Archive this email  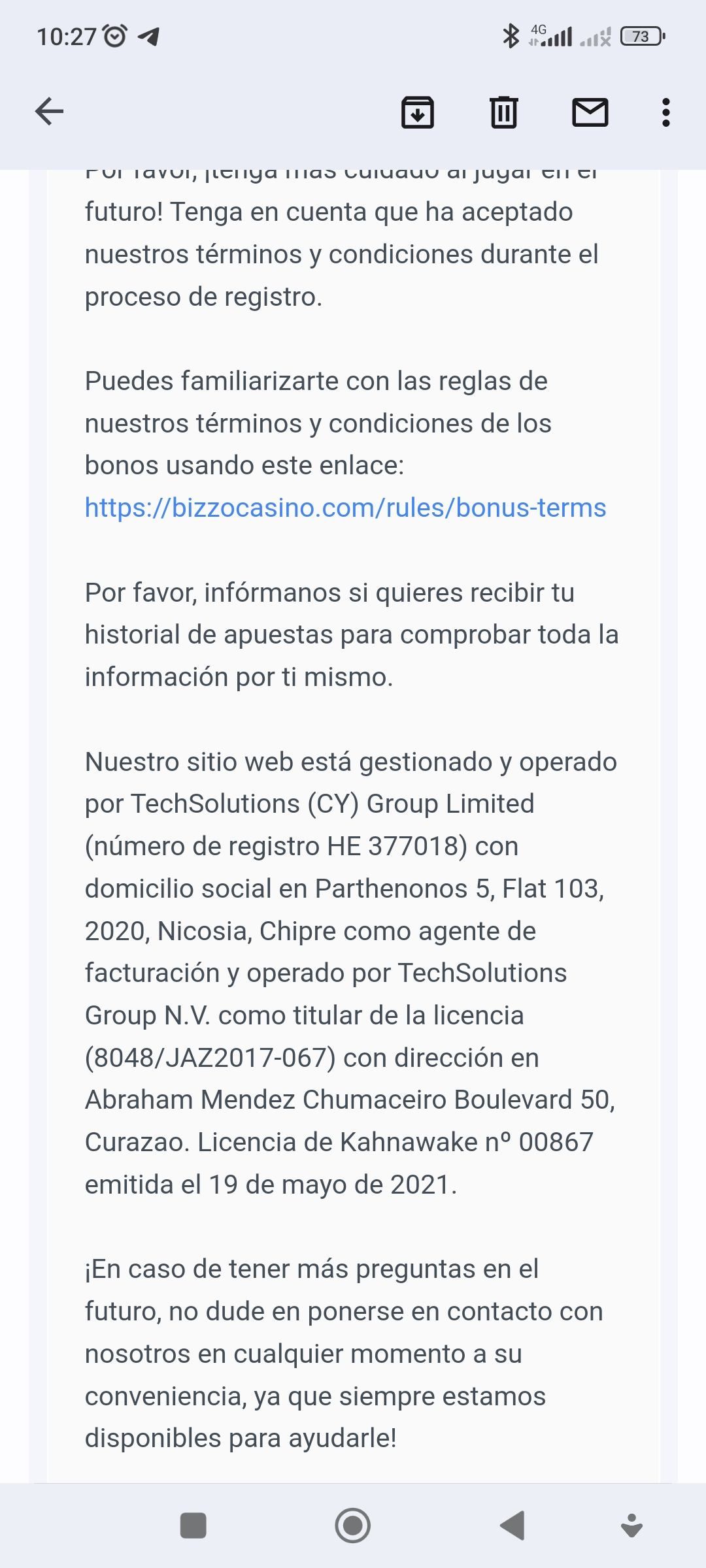[x=417, y=112]
